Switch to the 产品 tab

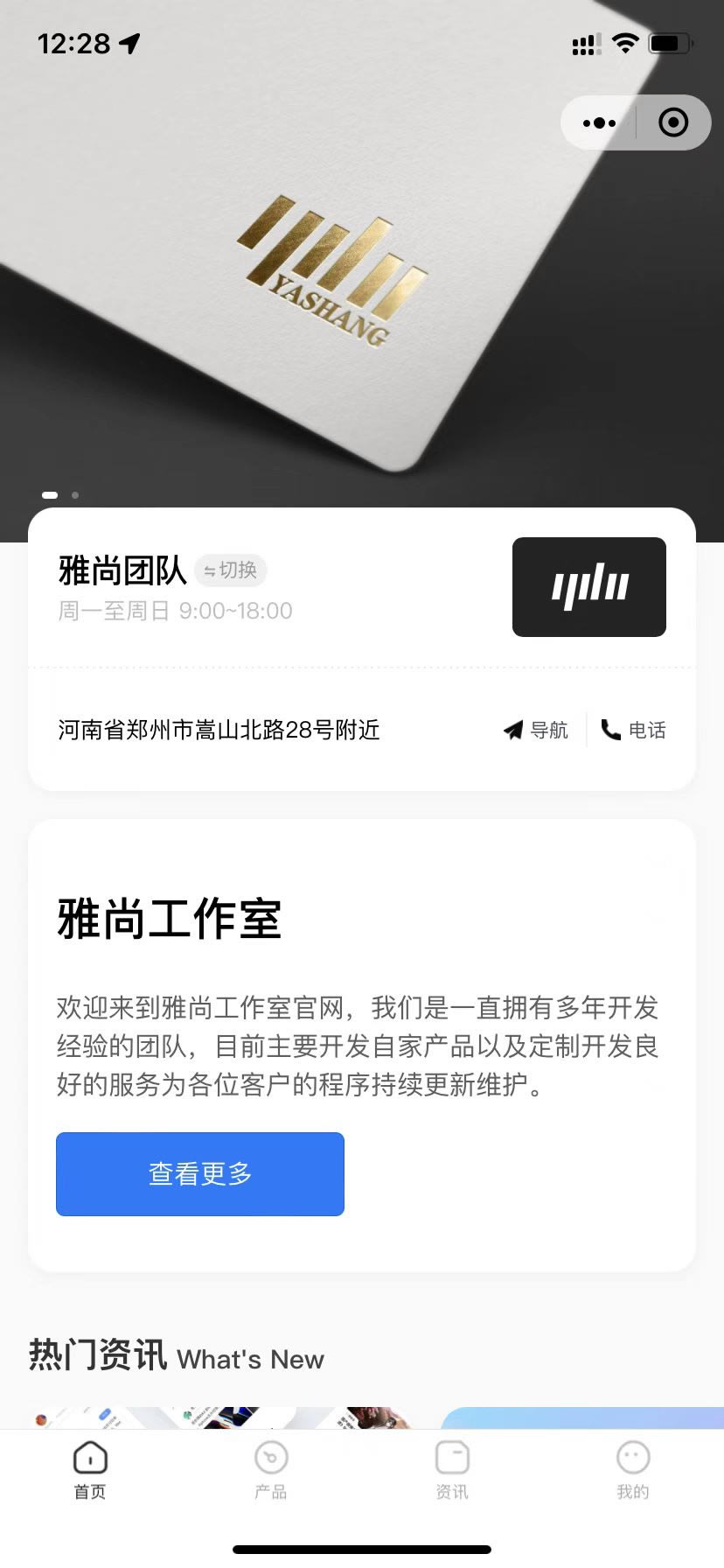tap(271, 1470)
